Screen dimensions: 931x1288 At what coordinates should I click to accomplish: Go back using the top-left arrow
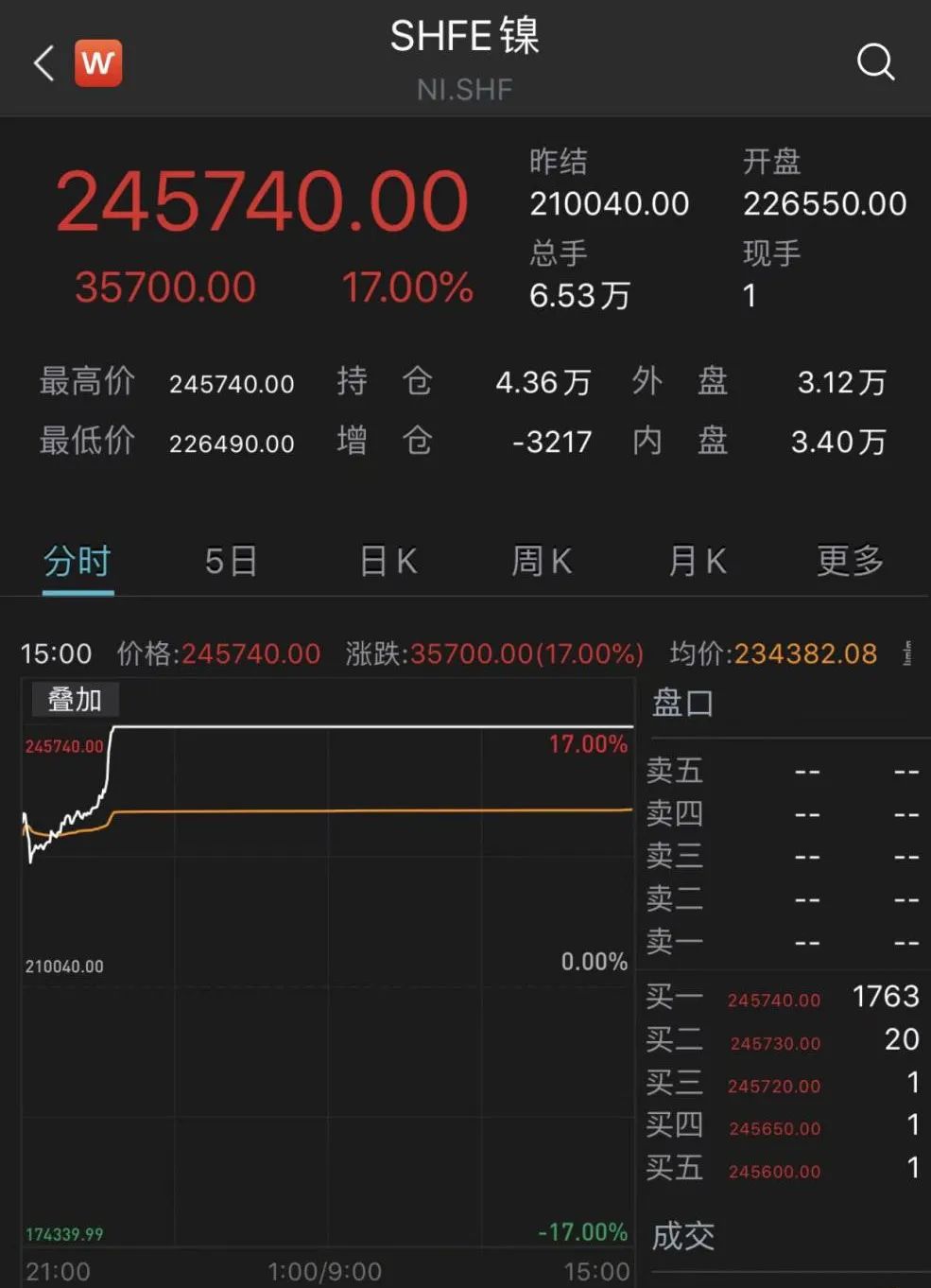tap(43, 63)
